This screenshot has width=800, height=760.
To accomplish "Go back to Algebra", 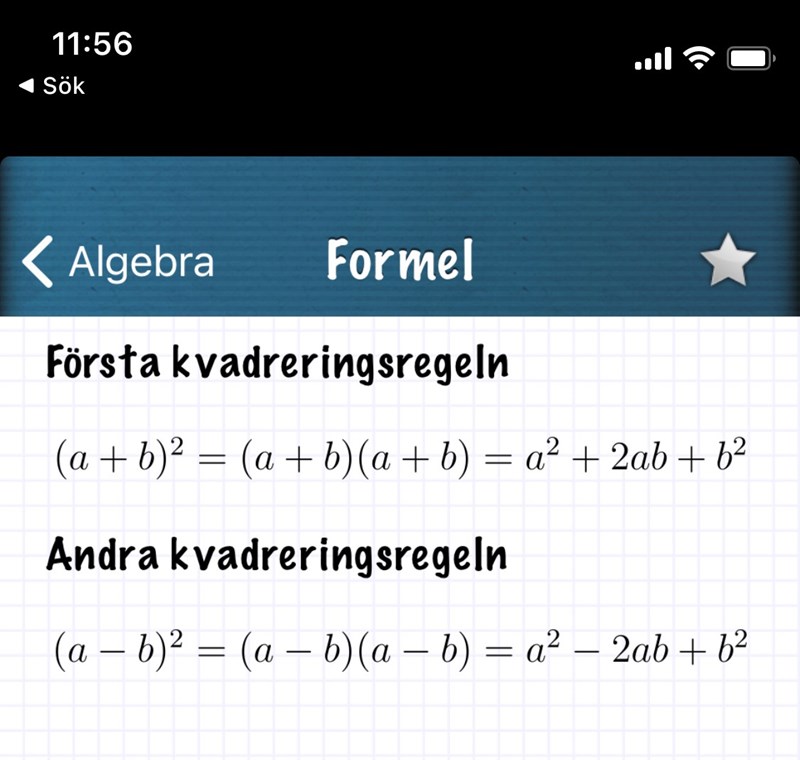I will tap(118, 262).
